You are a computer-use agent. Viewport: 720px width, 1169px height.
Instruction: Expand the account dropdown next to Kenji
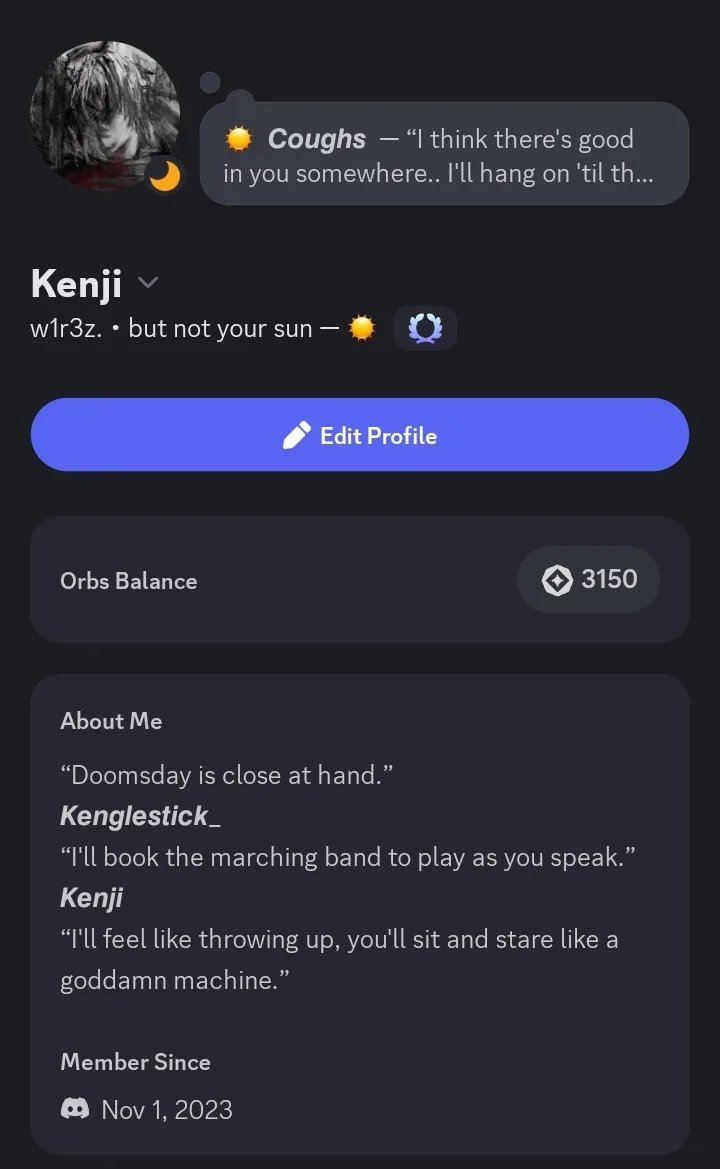click(148, 283)
